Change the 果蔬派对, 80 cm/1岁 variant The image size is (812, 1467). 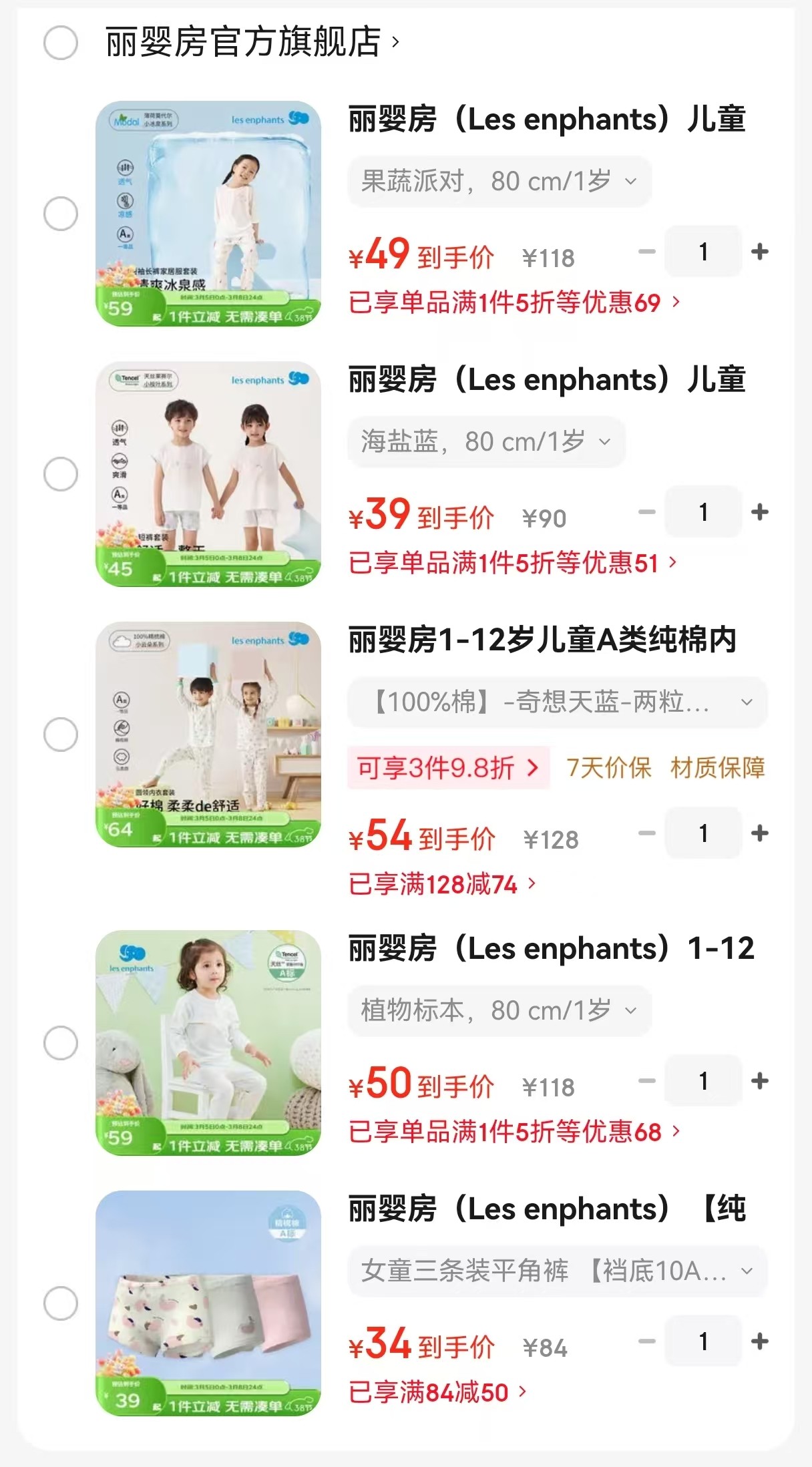[499, 182]
